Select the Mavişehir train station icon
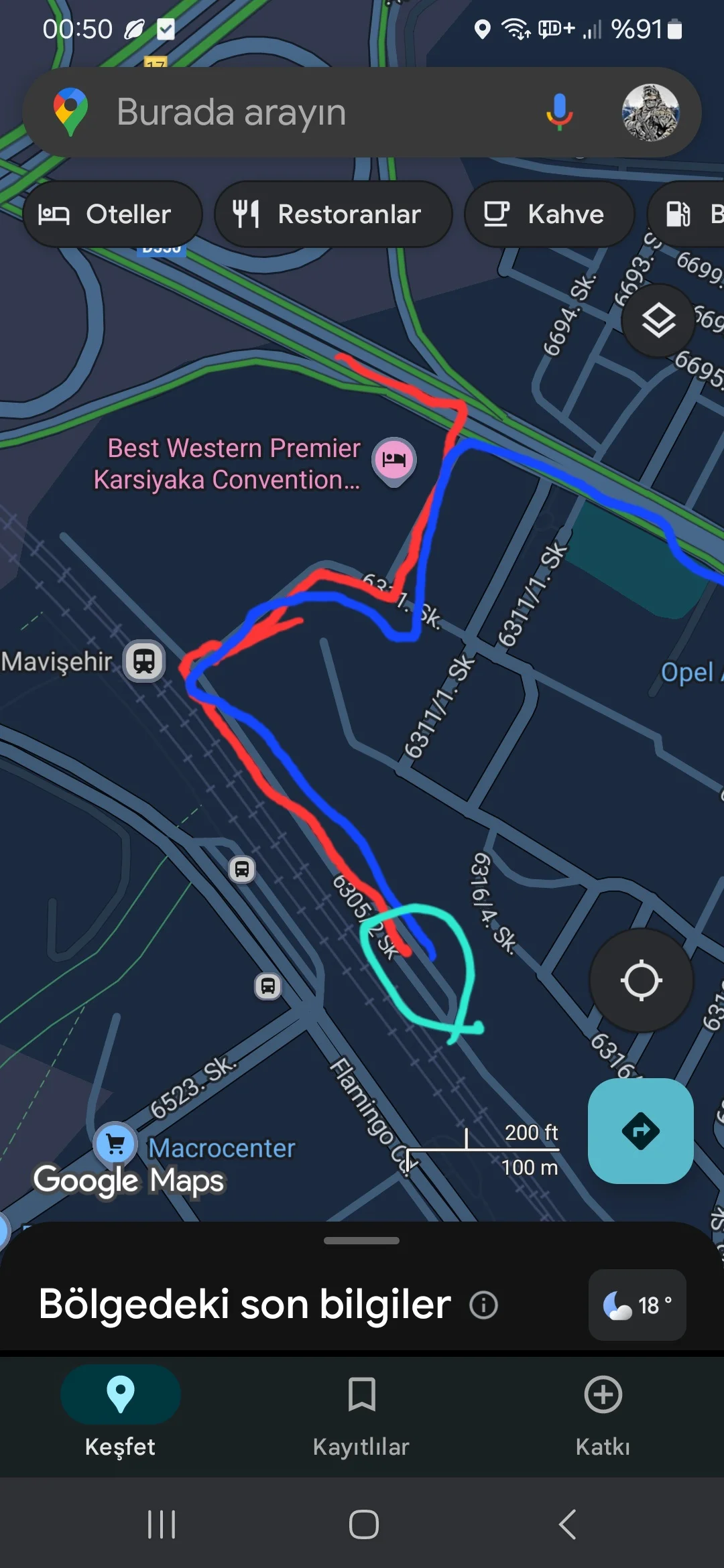Image resolution: width=724 pixels, height=1568 pixels. tap(142, 661)
